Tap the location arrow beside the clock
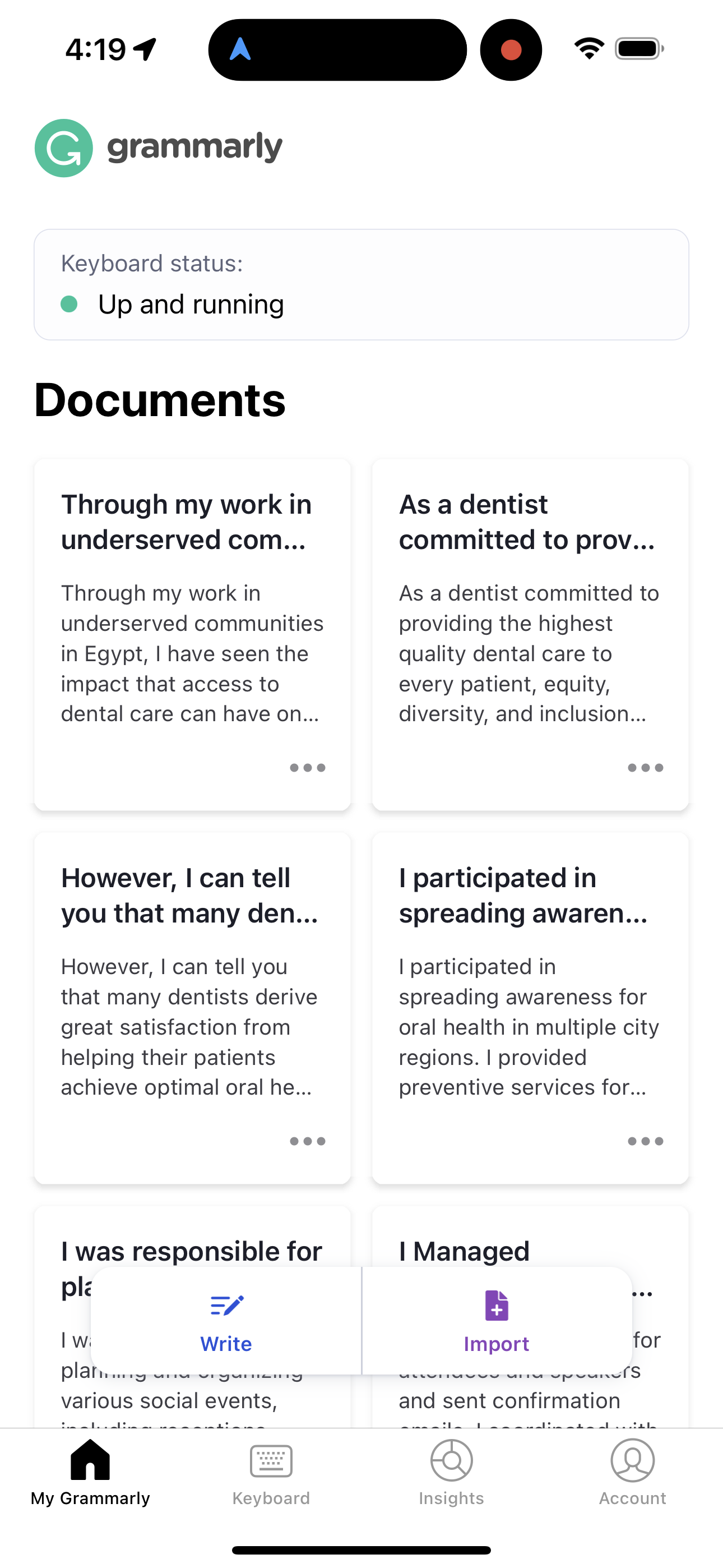The image size is (723, 1568). point(144,48)
